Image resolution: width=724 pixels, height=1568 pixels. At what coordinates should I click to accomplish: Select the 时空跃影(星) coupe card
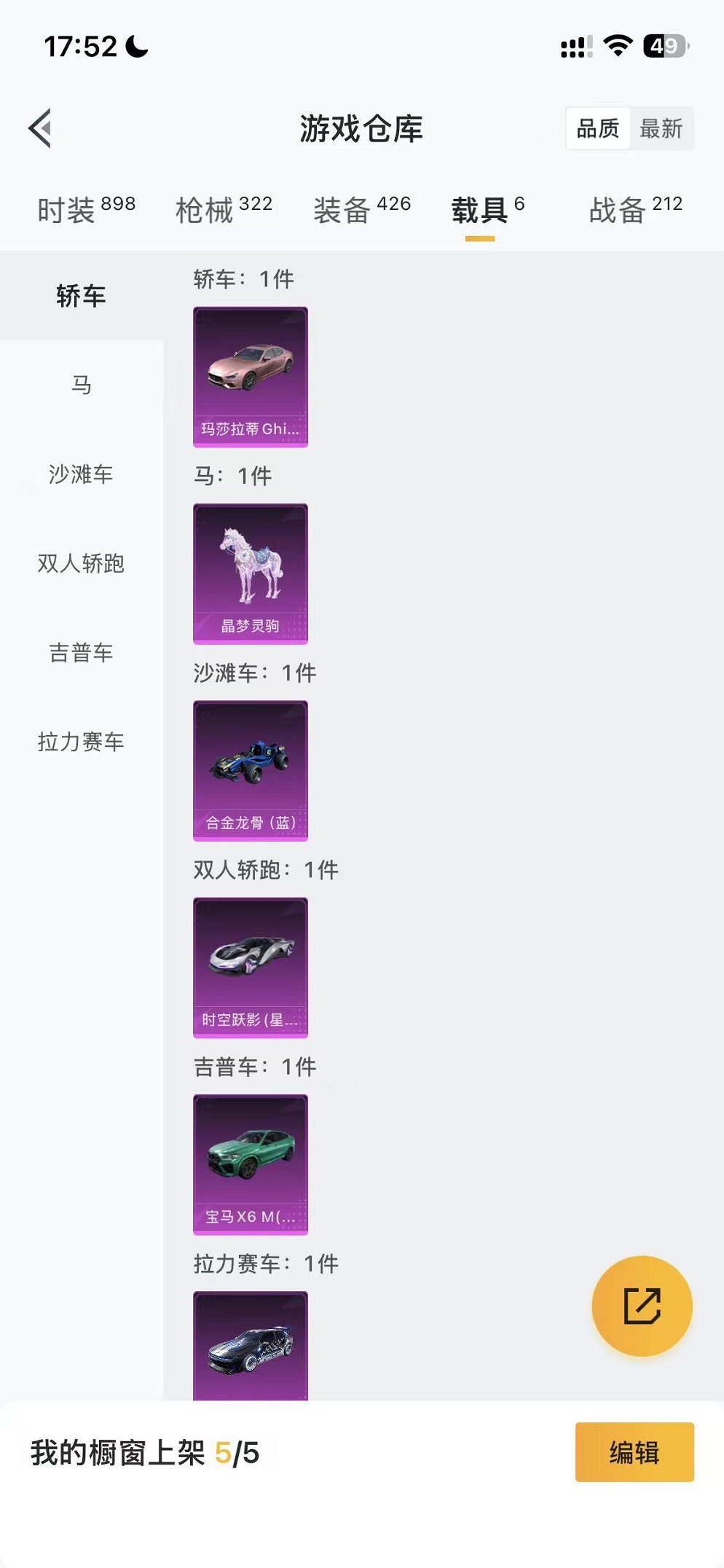[x=251, y=967]
